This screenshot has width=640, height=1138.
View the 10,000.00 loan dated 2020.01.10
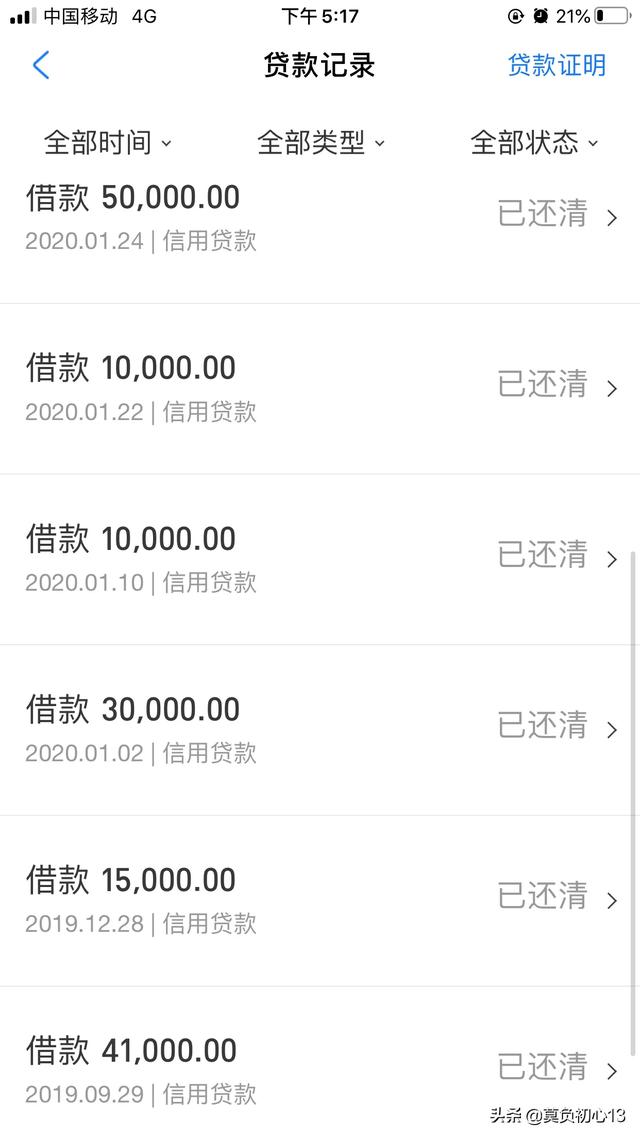(x=320, y=560)
